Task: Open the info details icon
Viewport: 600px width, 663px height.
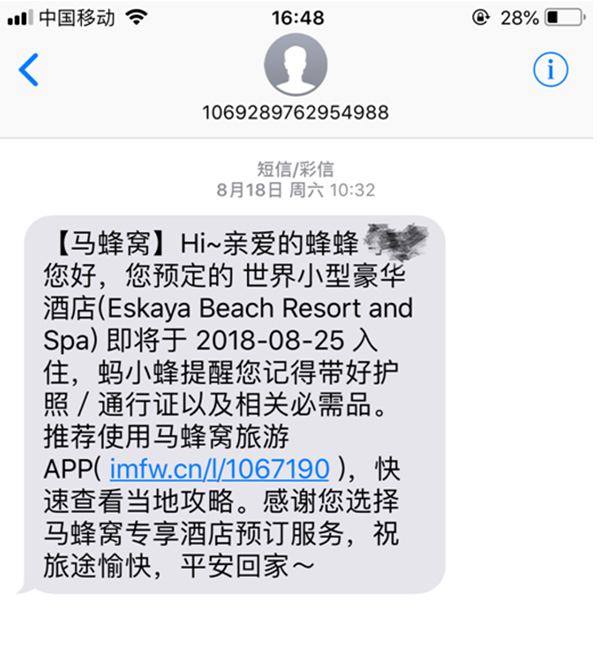Action: click(550, 69)
